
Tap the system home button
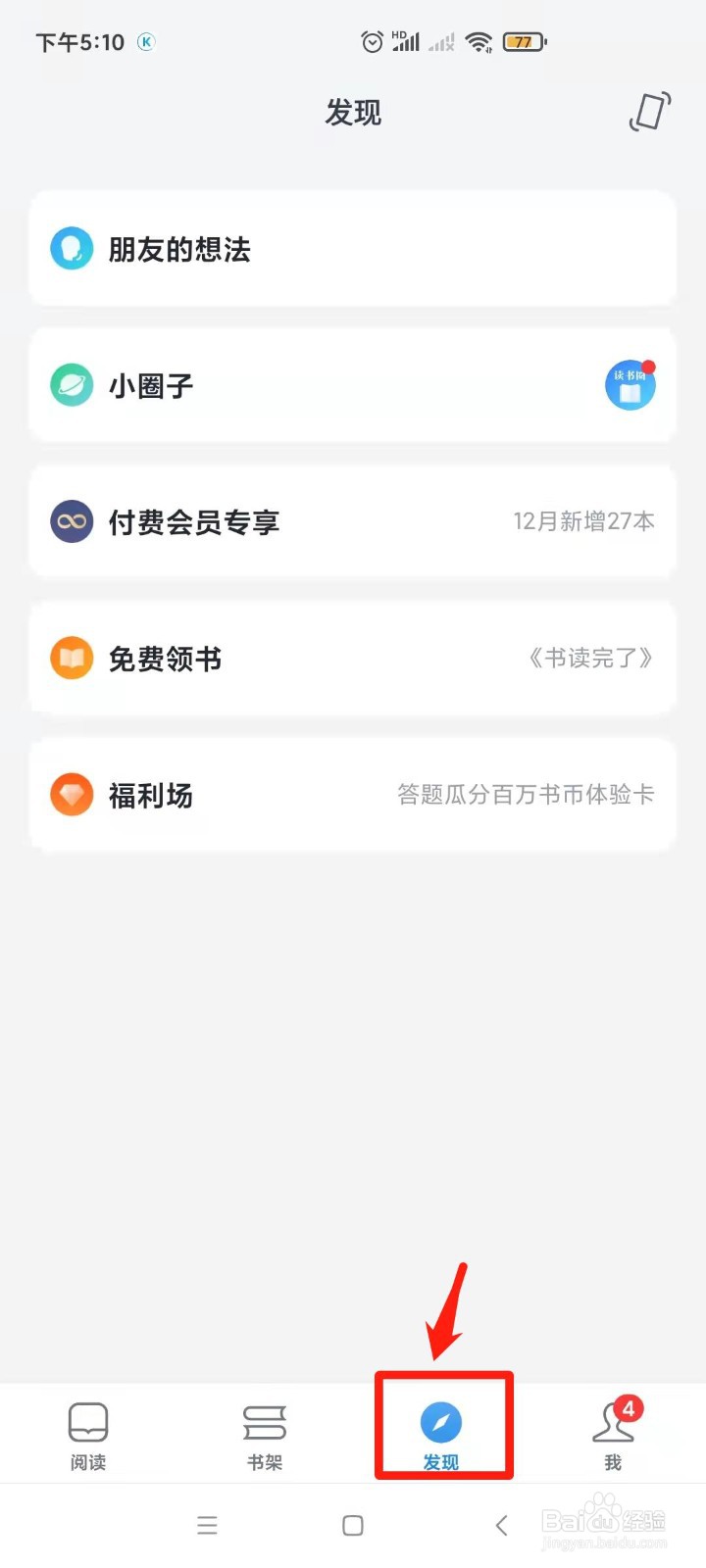pyautogui.click(x=353, y=1525)
